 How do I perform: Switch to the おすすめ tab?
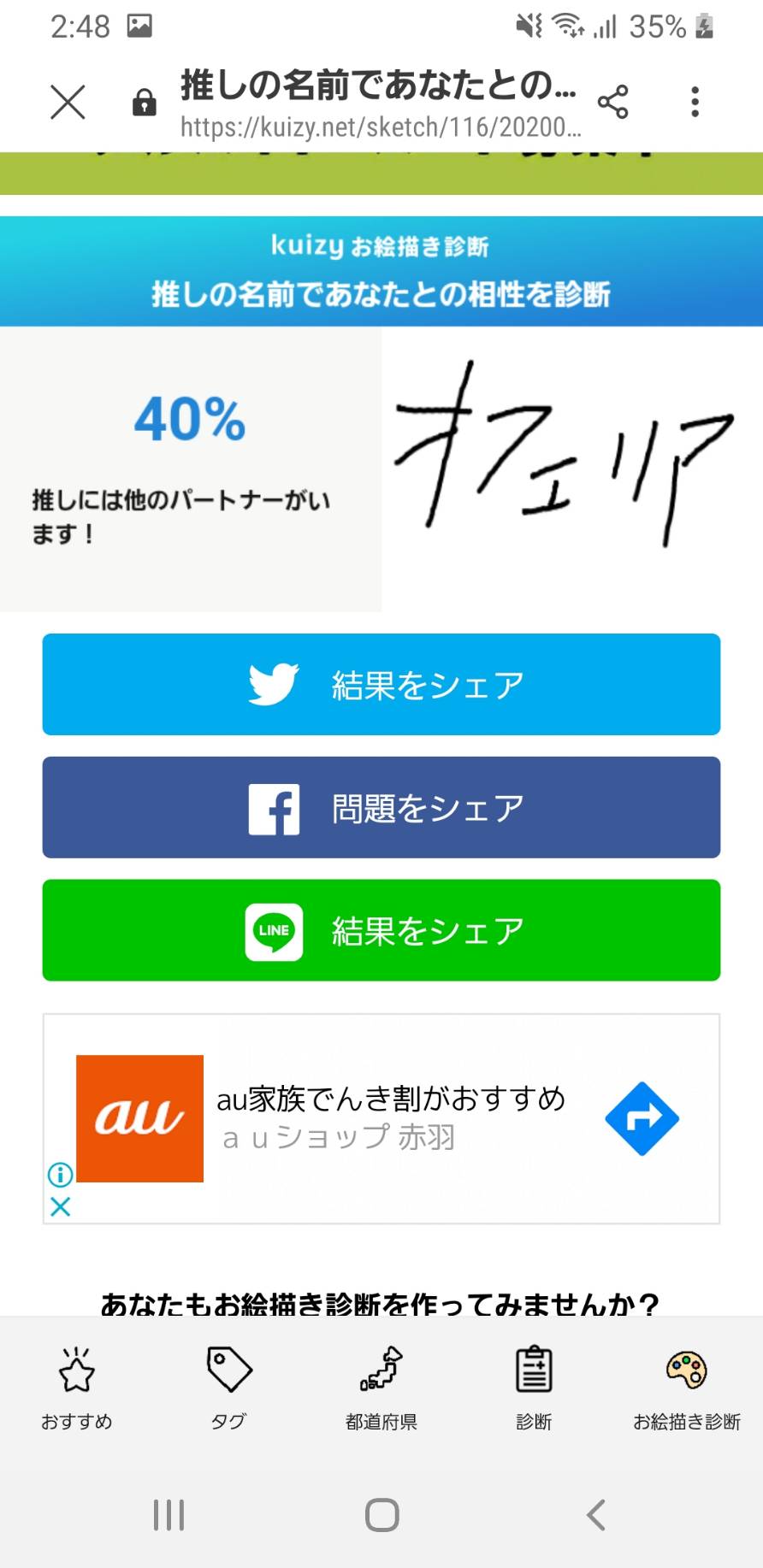coord(77,1387)
